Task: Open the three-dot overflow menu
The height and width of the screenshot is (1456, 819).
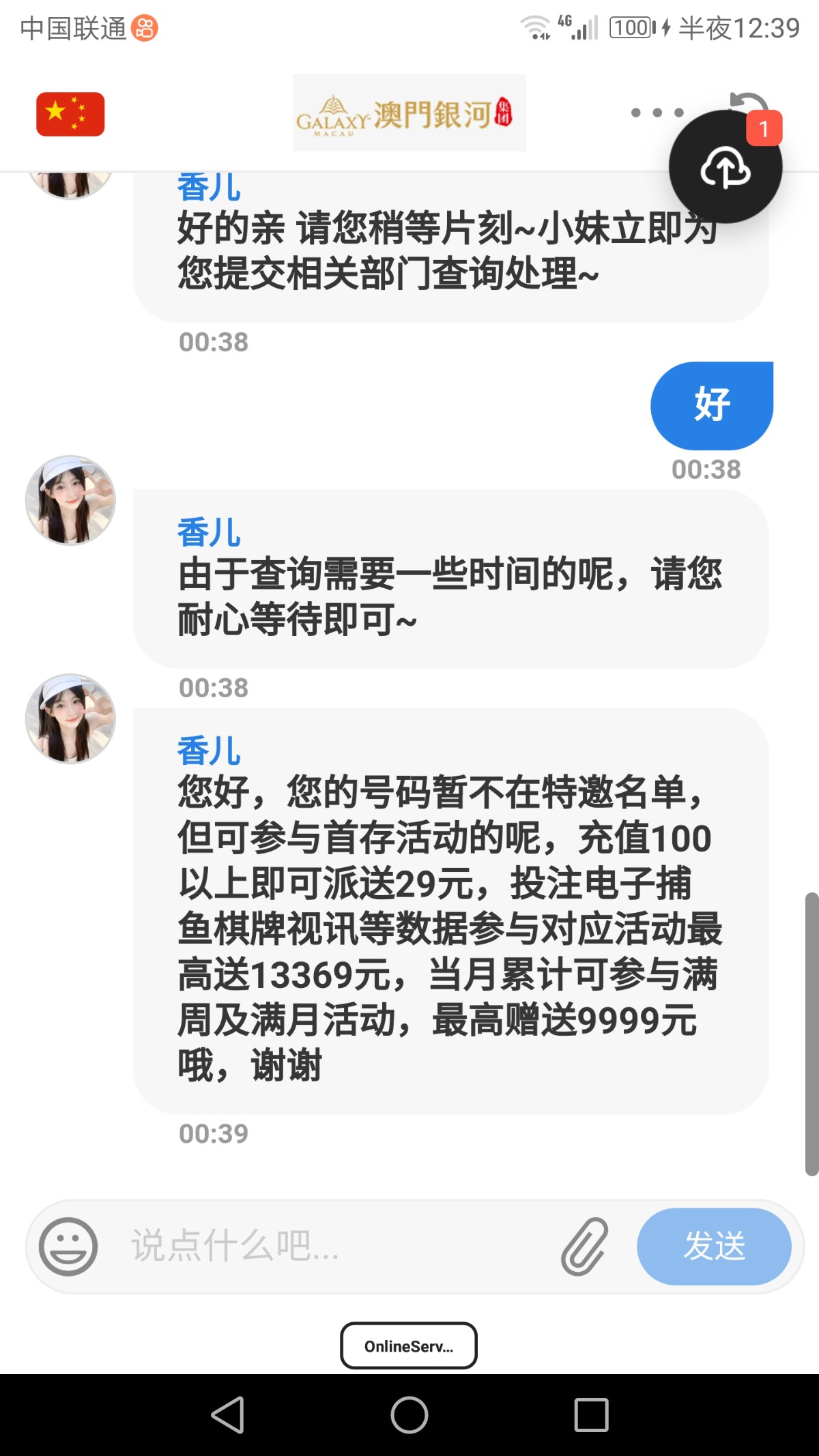Action: 657,113
